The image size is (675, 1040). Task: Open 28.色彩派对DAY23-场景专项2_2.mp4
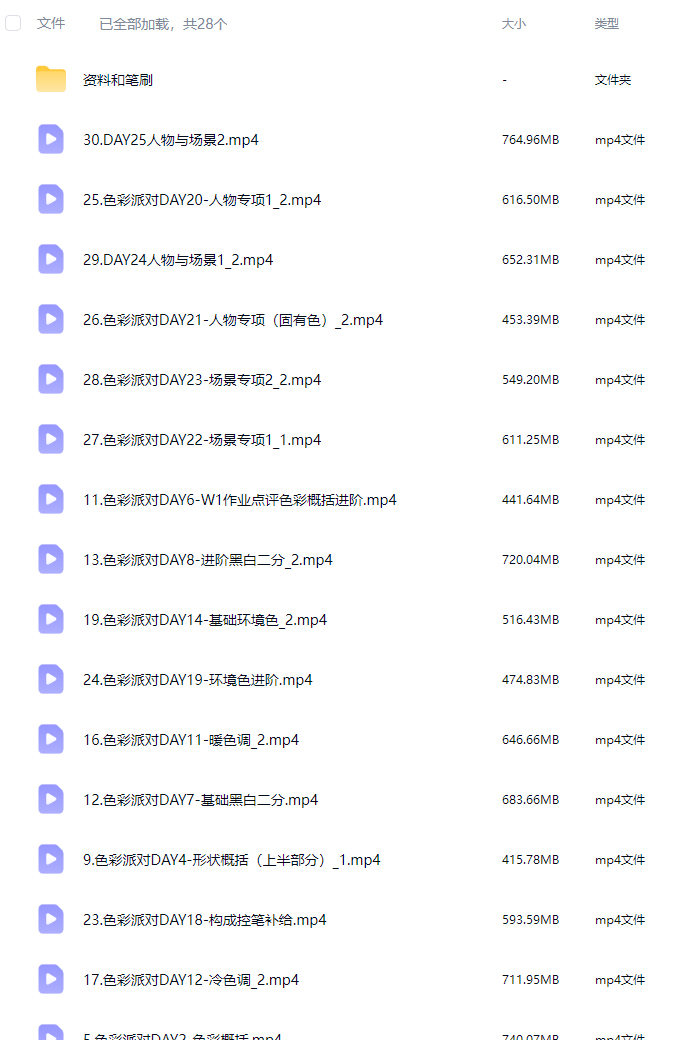click(201, 380)
